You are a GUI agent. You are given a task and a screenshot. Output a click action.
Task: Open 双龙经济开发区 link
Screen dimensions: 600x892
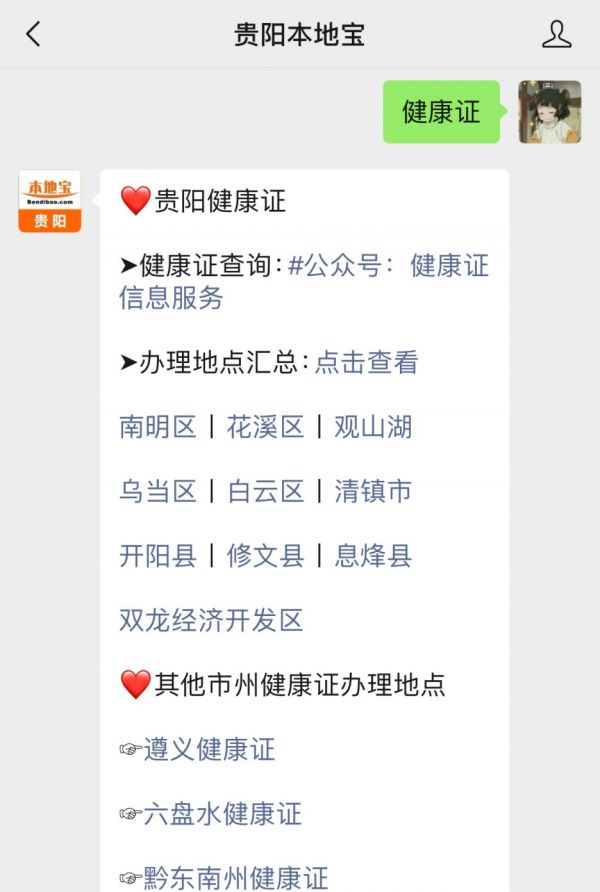tap(210, 620)
